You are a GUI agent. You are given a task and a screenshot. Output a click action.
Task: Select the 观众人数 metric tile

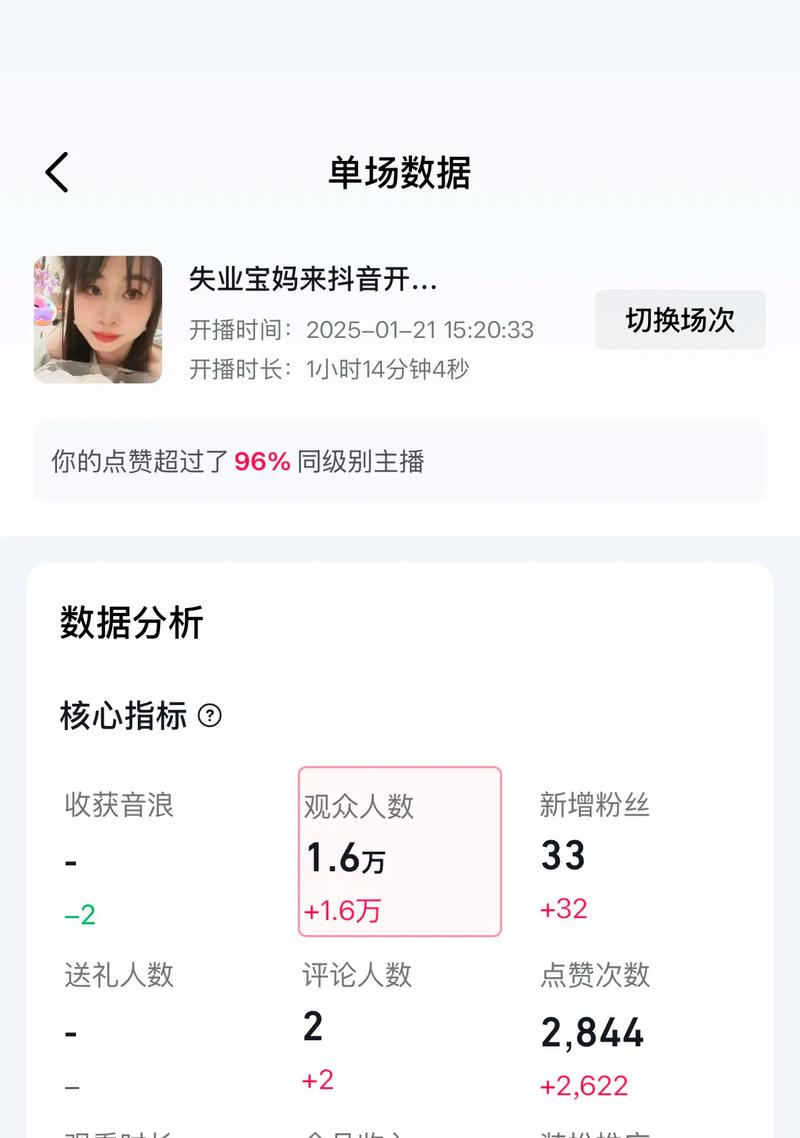point(399,852)
